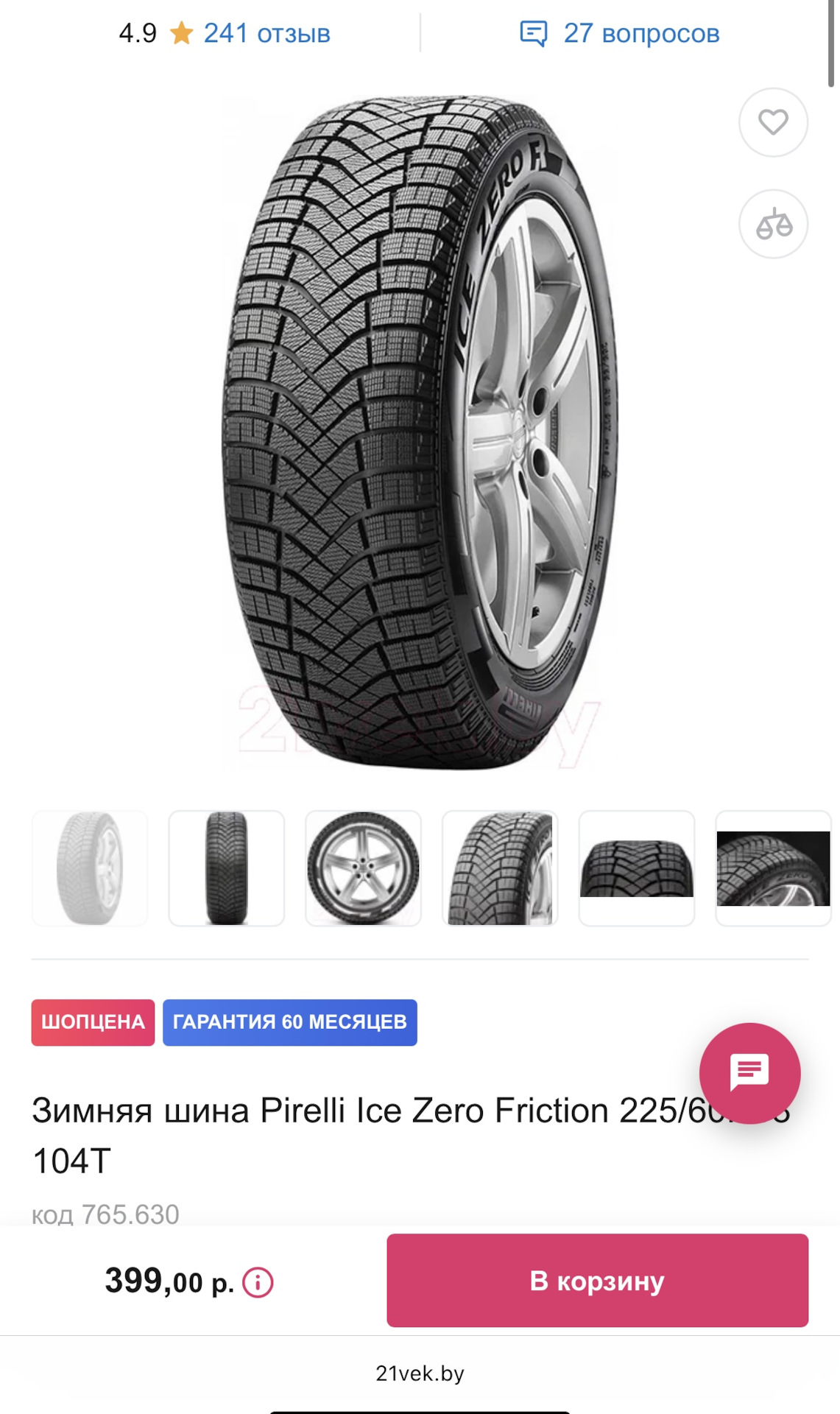This screenshot has width=840, height=1414.
Task: Open the support chat bubble
Action: [x=749, y=1073]
